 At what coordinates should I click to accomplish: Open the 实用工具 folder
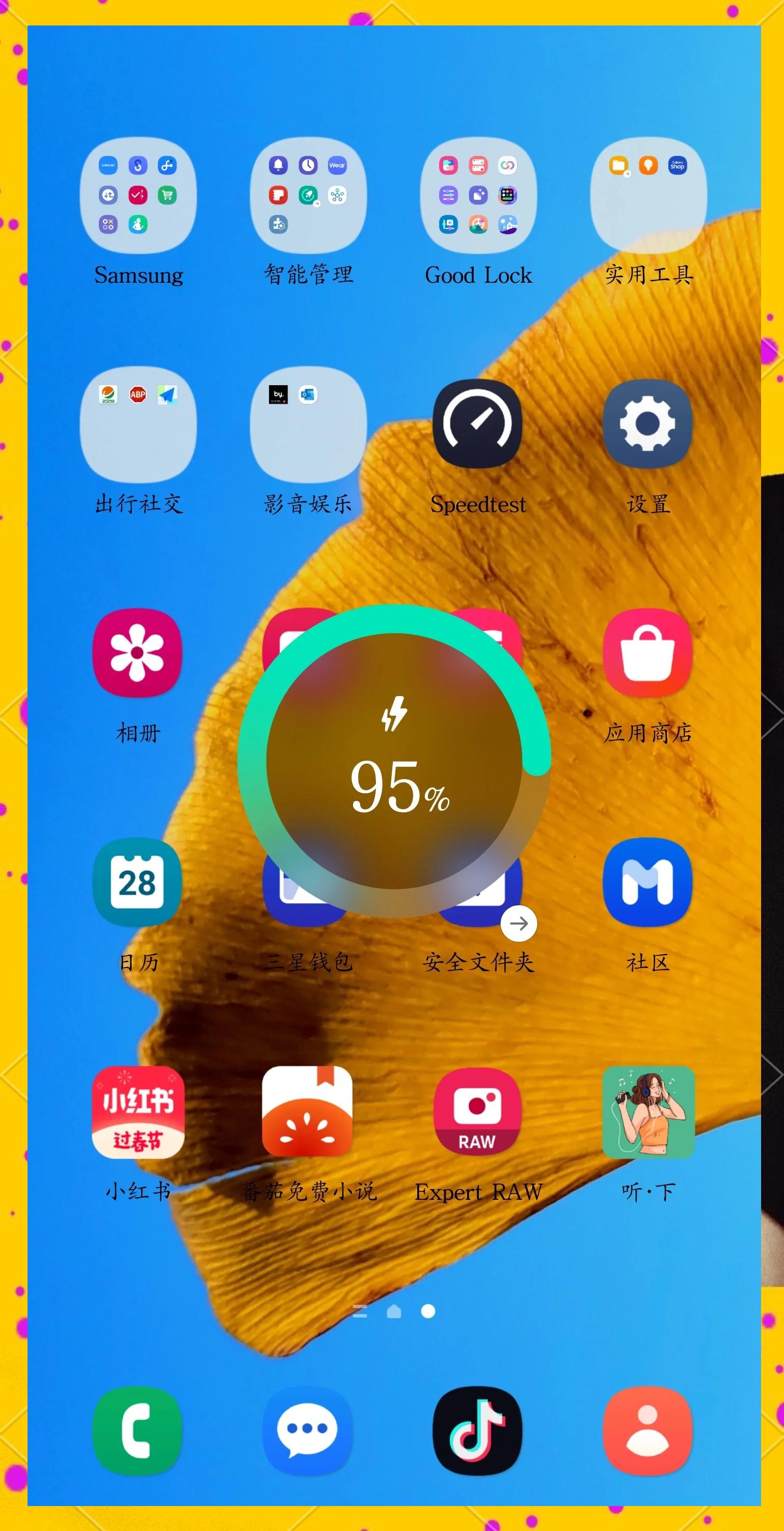[x=648, y=195]
